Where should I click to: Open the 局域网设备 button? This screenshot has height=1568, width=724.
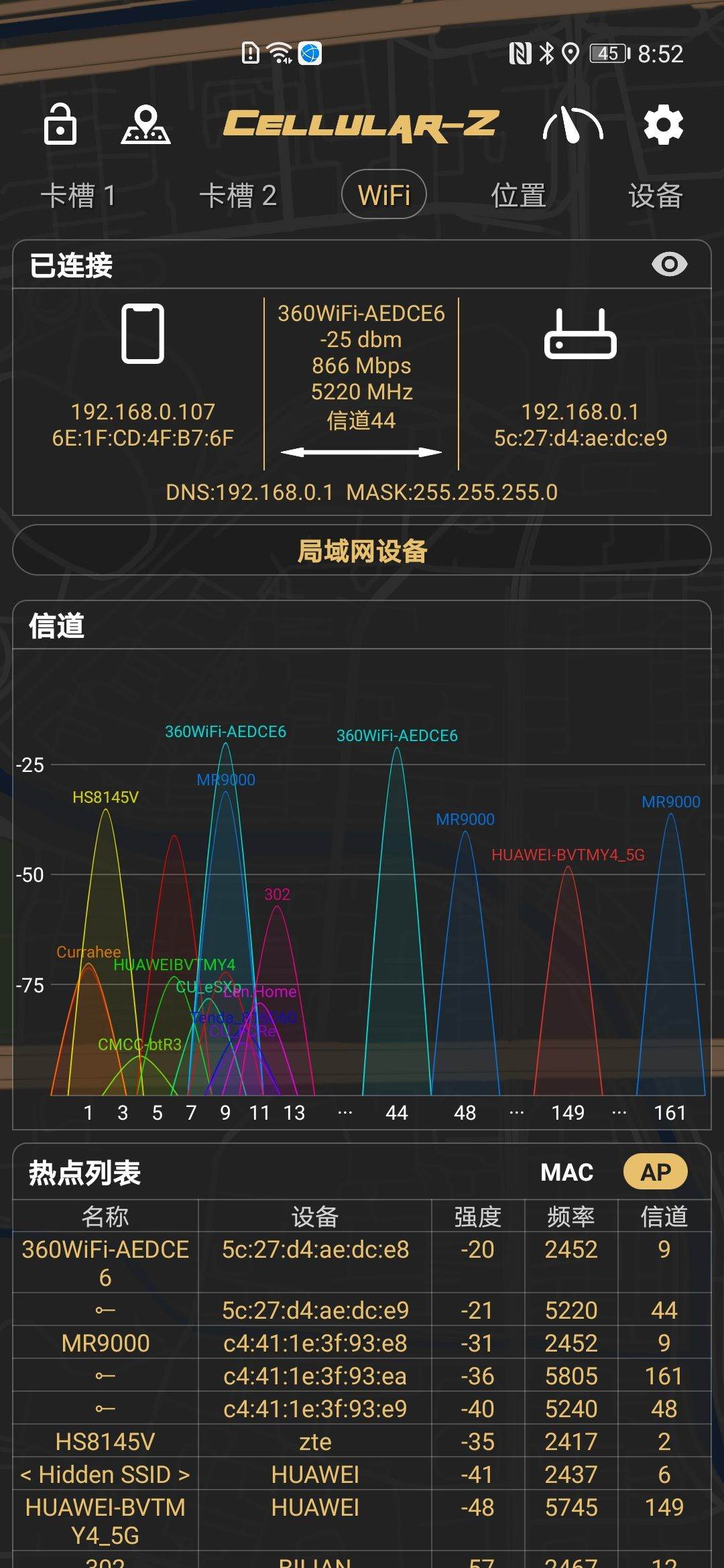pyautogui.click(x=362, y=550)
